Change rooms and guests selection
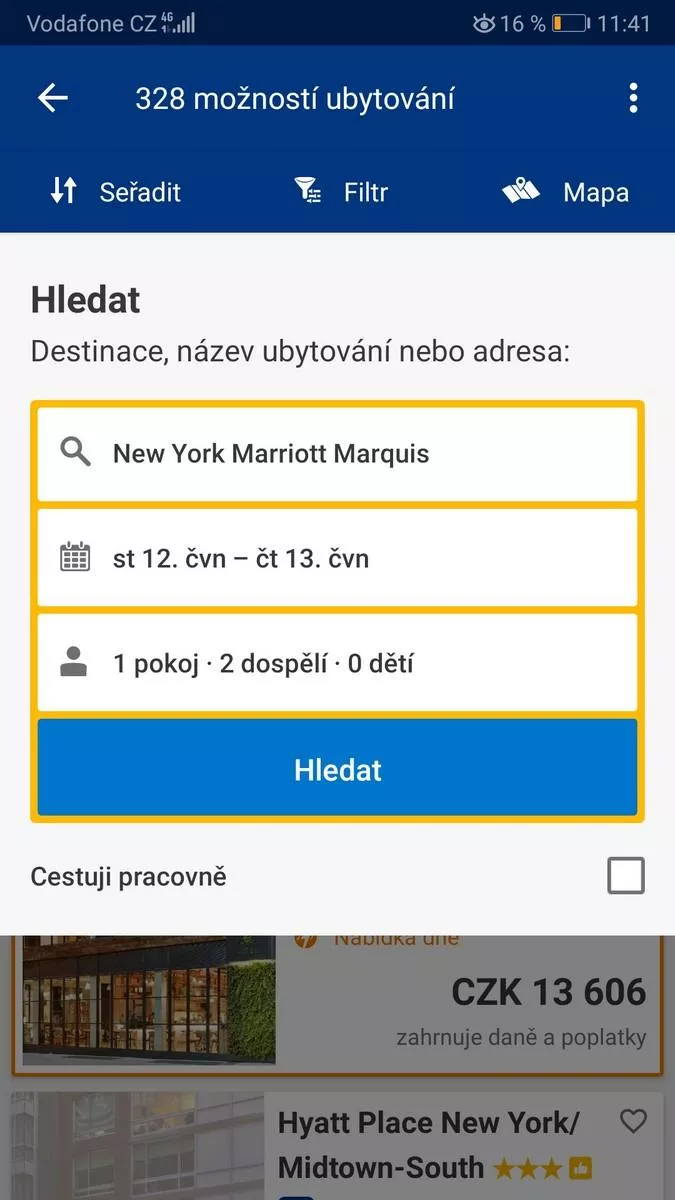 click(337, 663)
